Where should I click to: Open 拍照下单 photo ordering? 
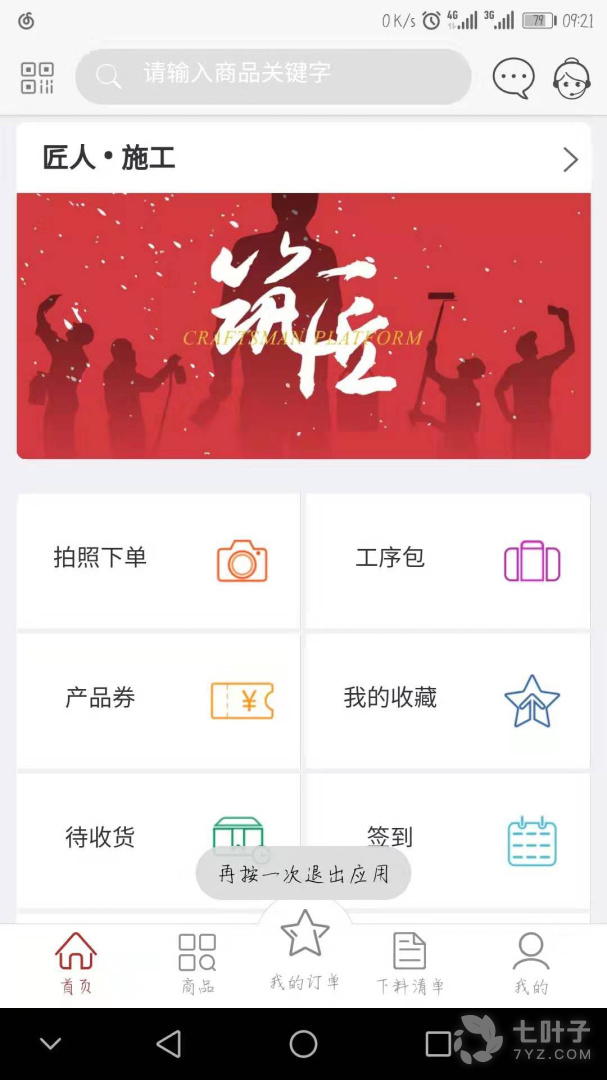158,560
